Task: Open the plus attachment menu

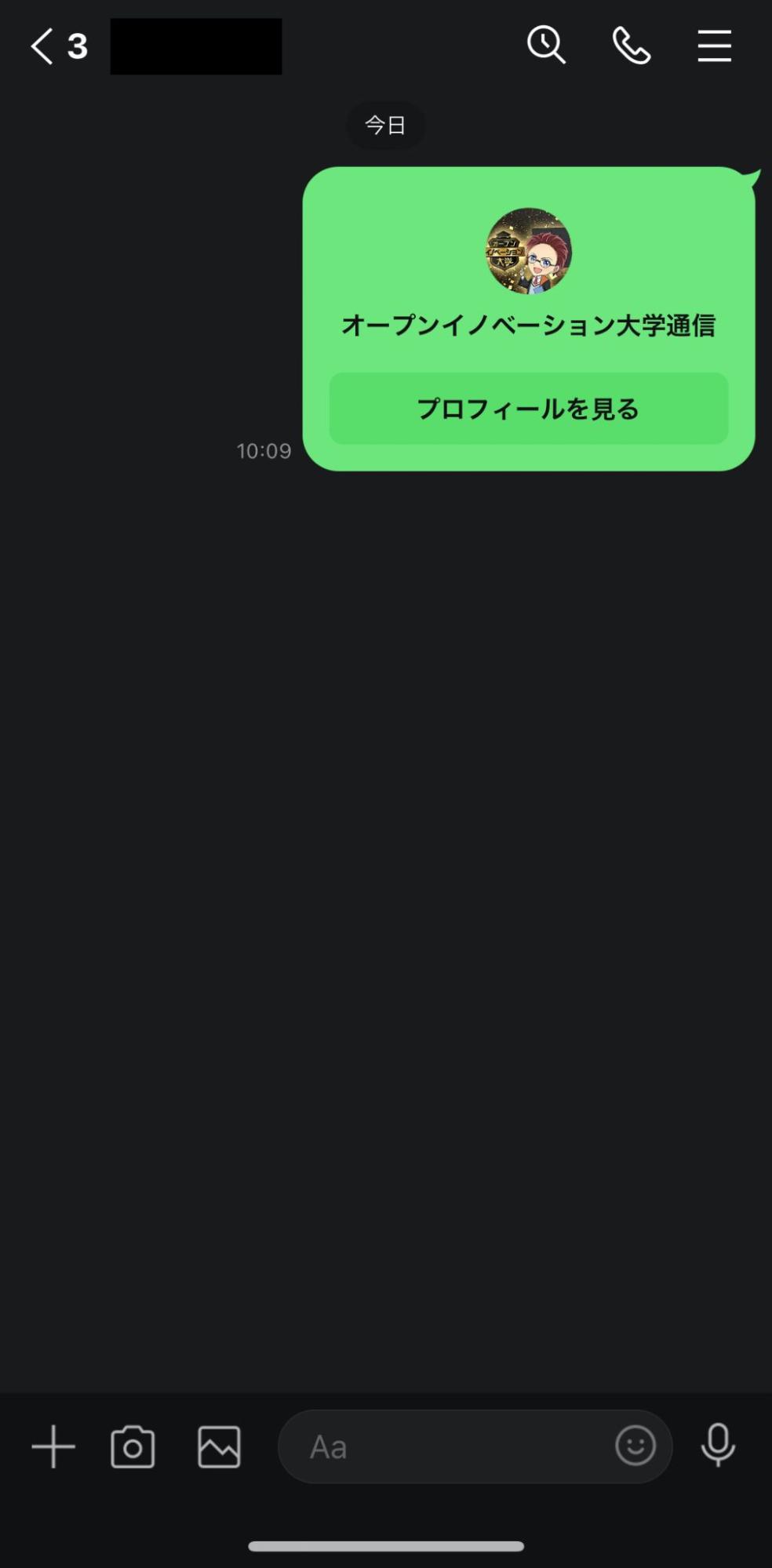Action: 53,1446
